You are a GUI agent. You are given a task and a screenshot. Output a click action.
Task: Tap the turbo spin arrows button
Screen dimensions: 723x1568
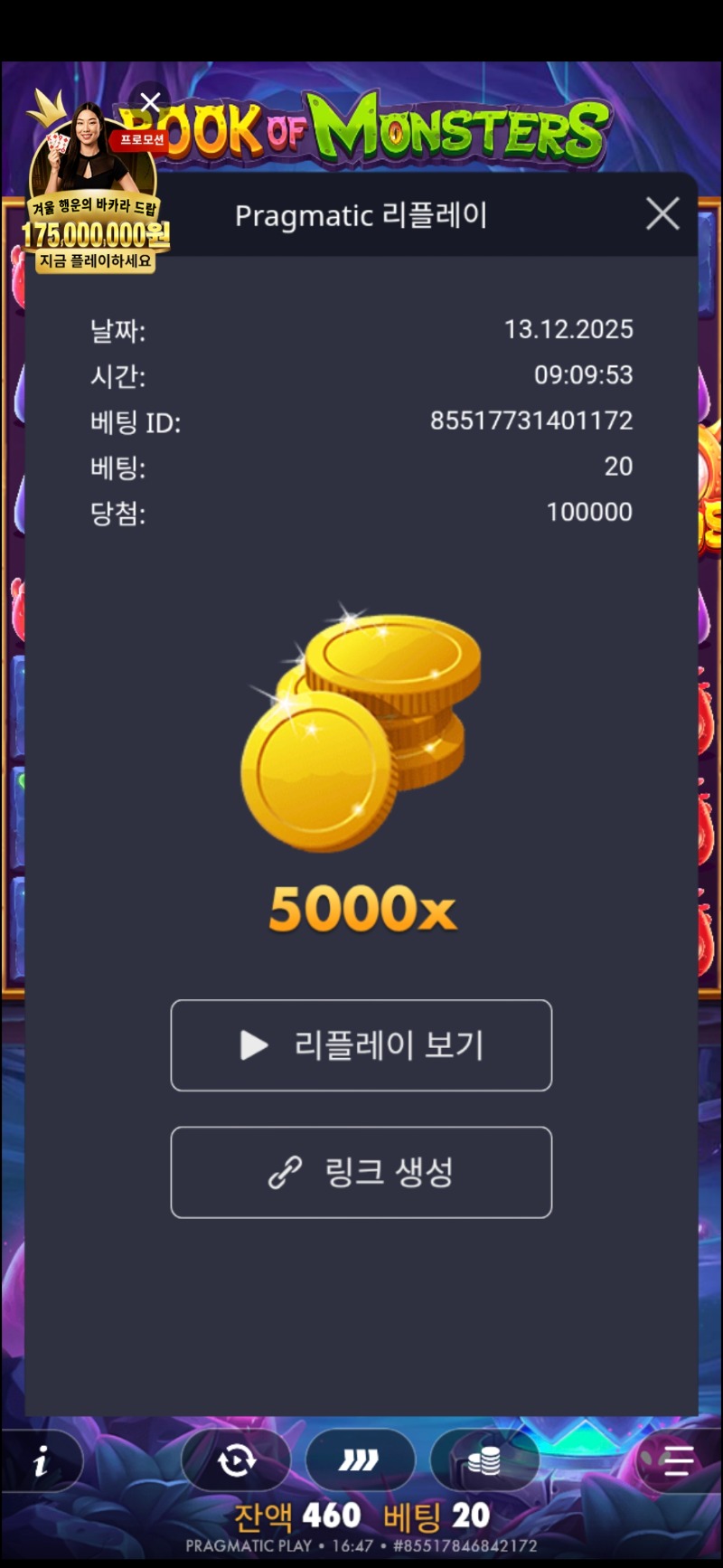coord(360,1460)
